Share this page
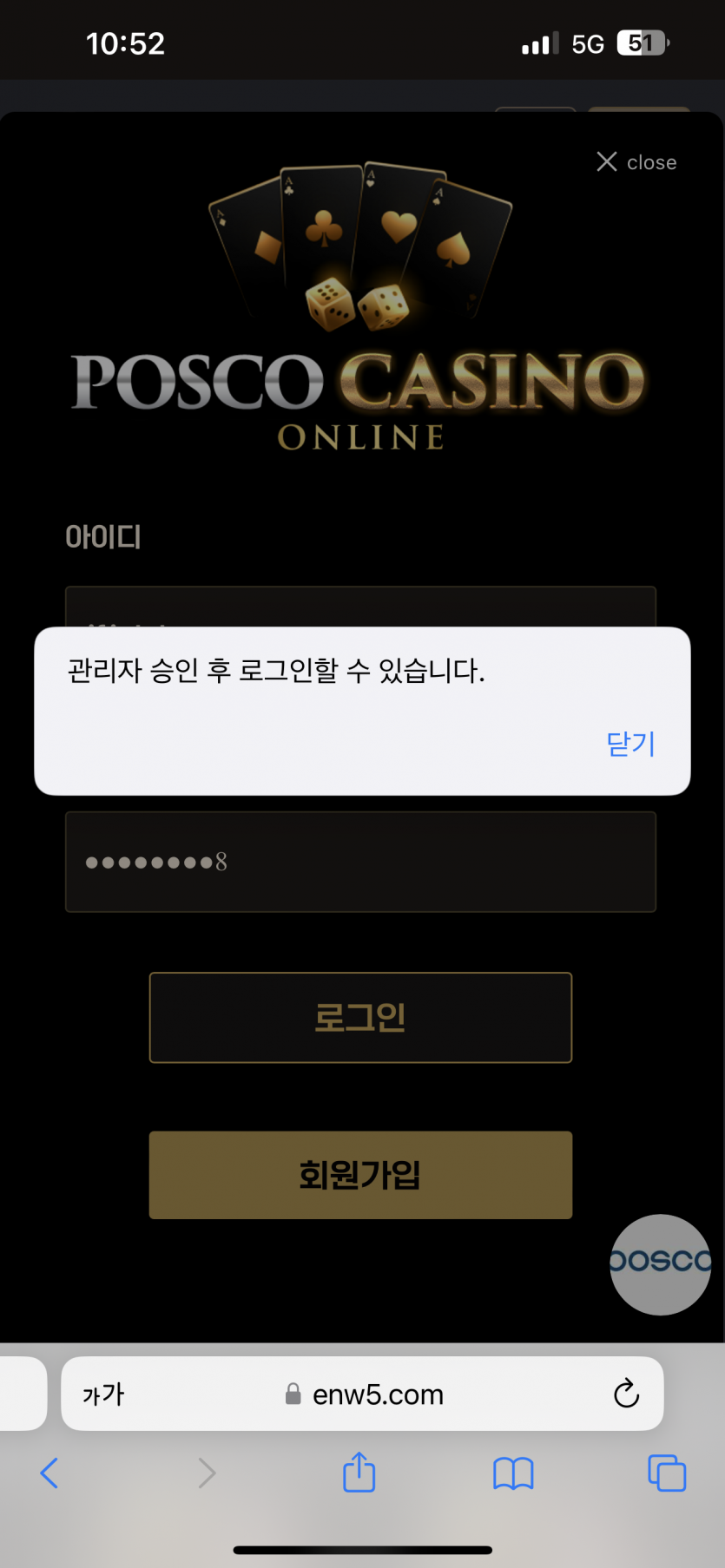The height and width of the screenshot is (1568, 725). click(359, 1473)
